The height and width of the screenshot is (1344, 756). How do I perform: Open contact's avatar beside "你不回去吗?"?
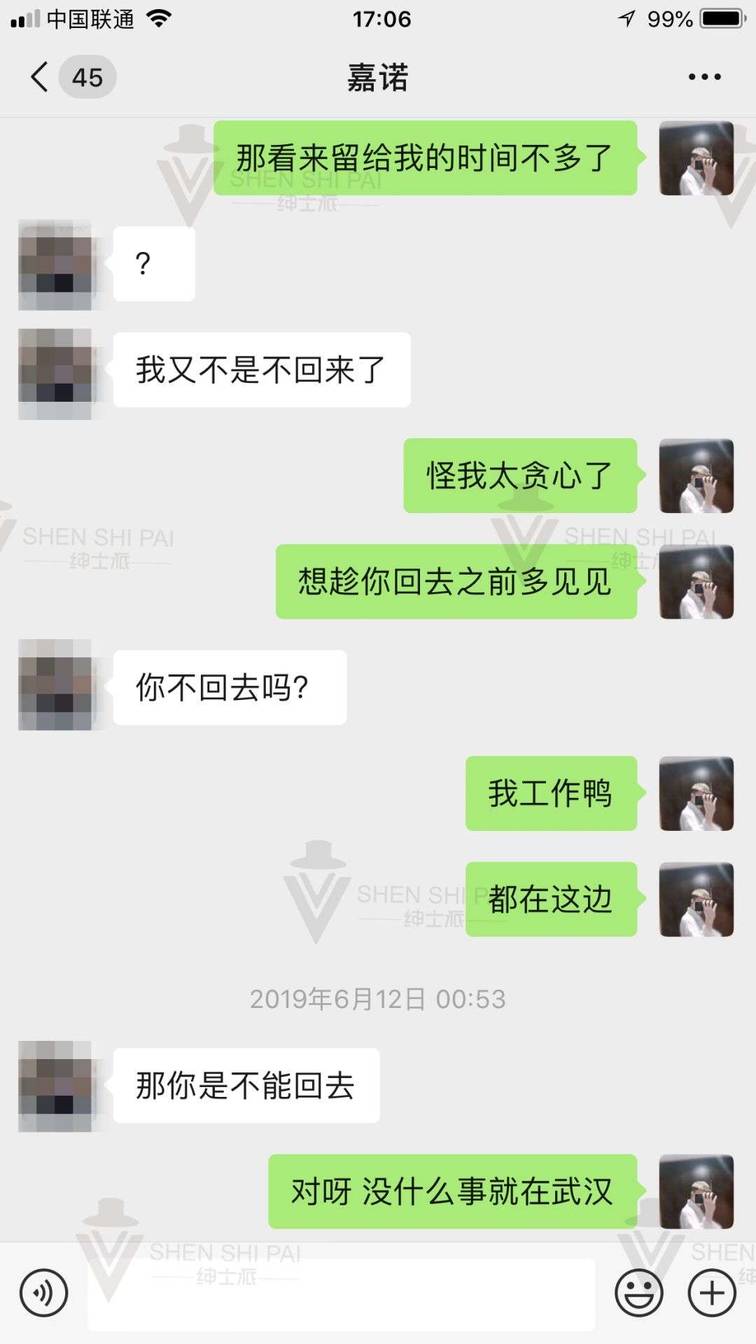pos(55,688)
